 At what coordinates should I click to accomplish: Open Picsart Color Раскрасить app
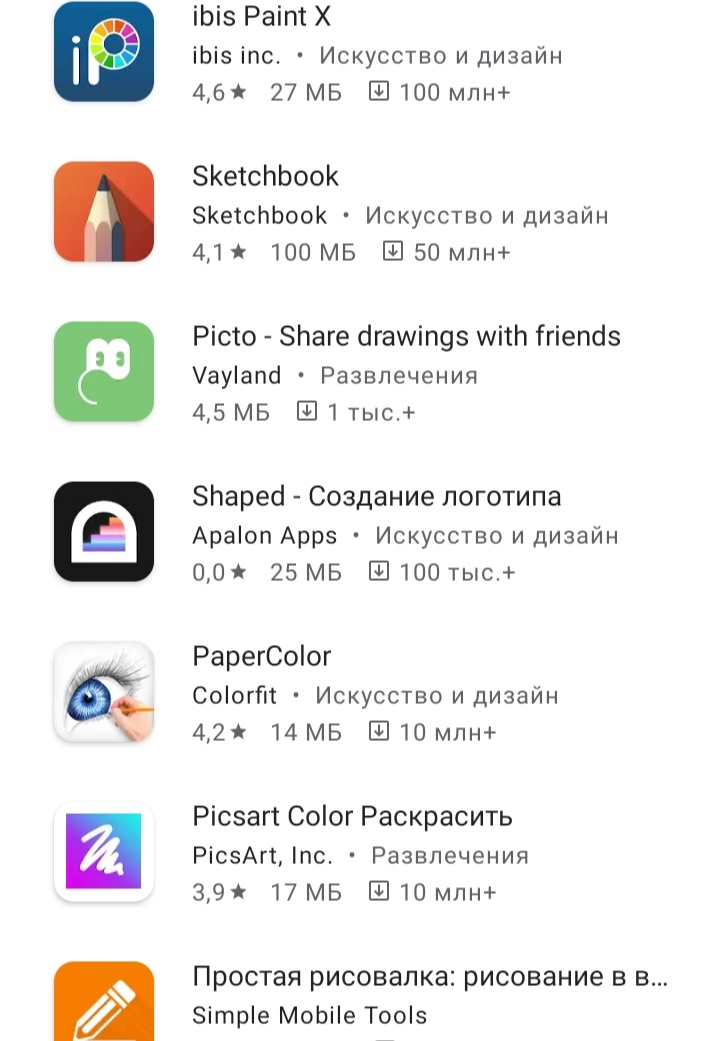coord(352,816)
